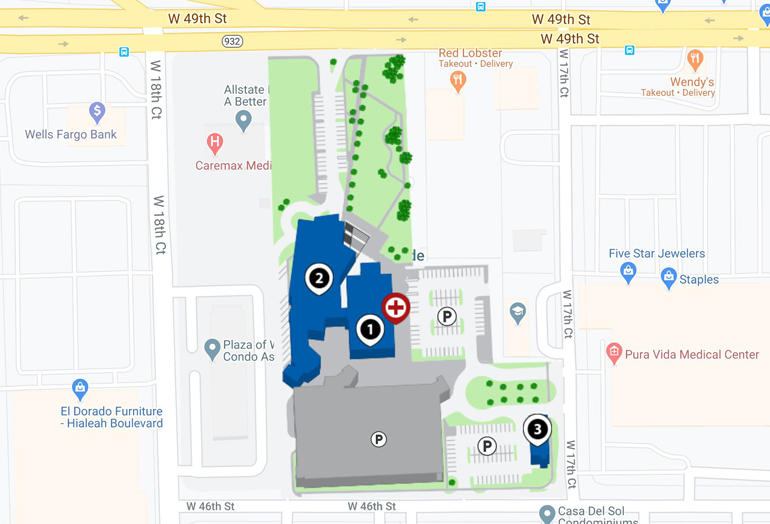Open the Staples store pin

(669, 278)
